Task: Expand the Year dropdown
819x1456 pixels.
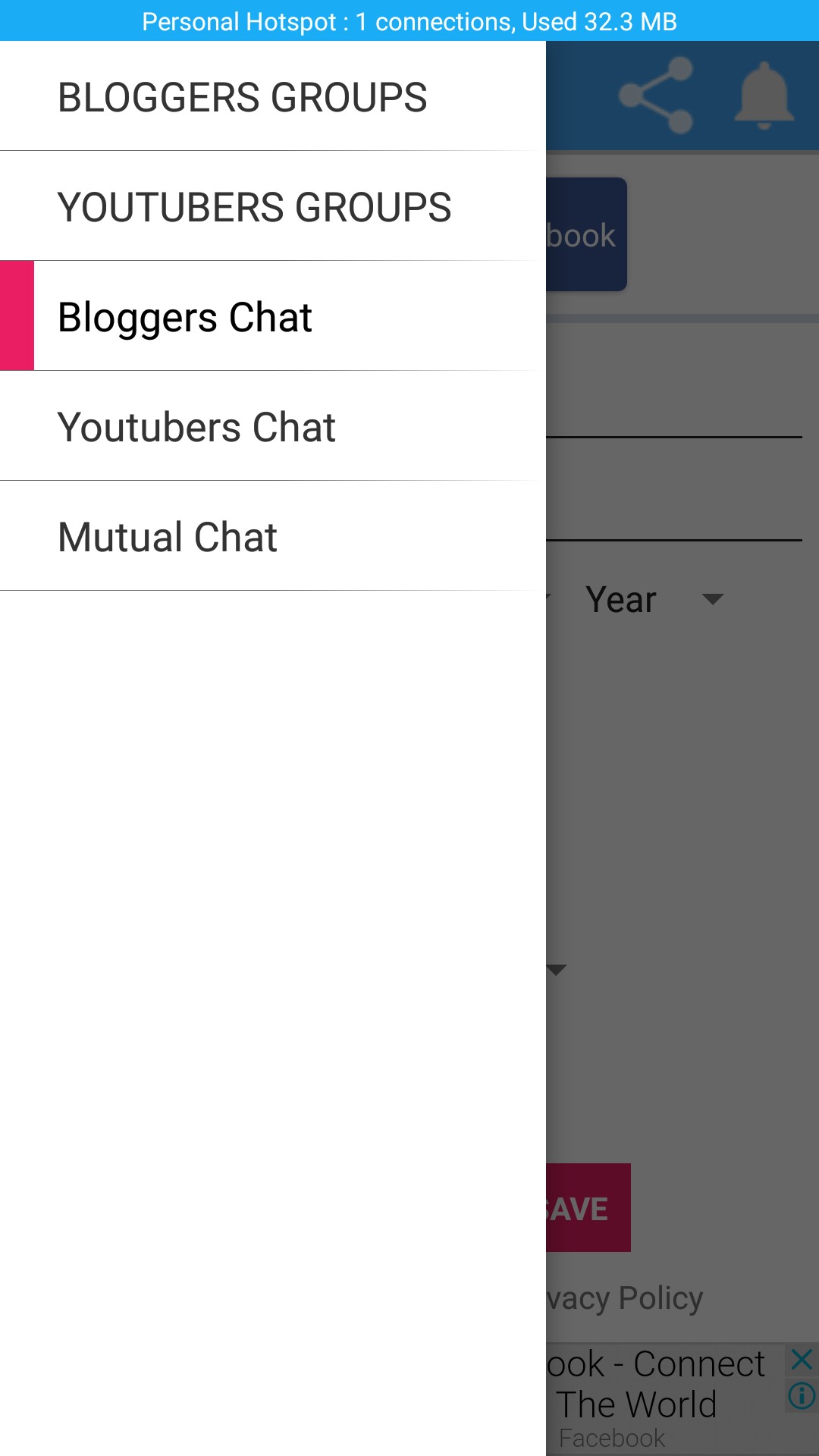Action: coord(654,600)
